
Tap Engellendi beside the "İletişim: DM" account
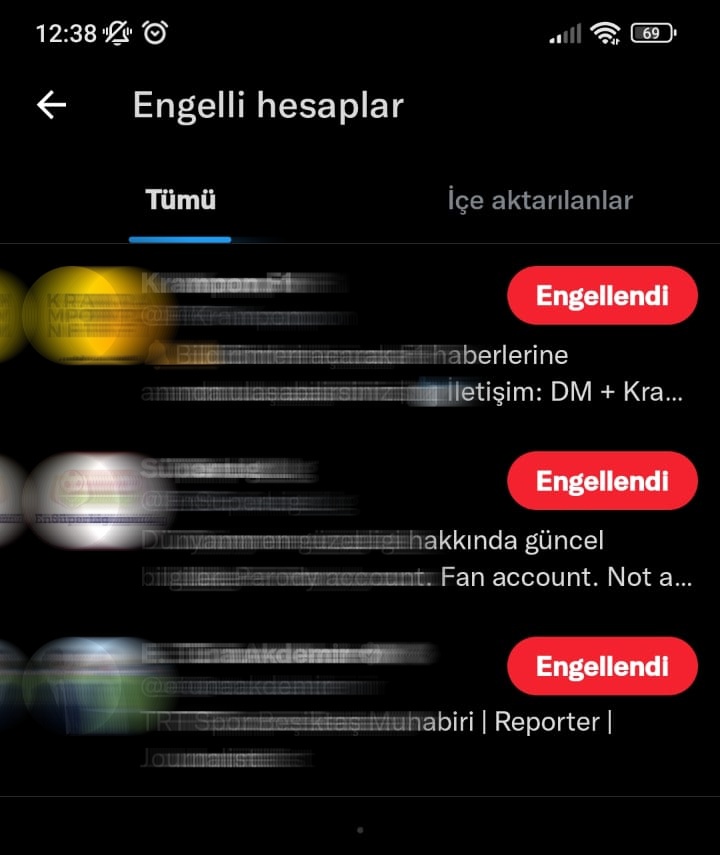pos(602,296)
